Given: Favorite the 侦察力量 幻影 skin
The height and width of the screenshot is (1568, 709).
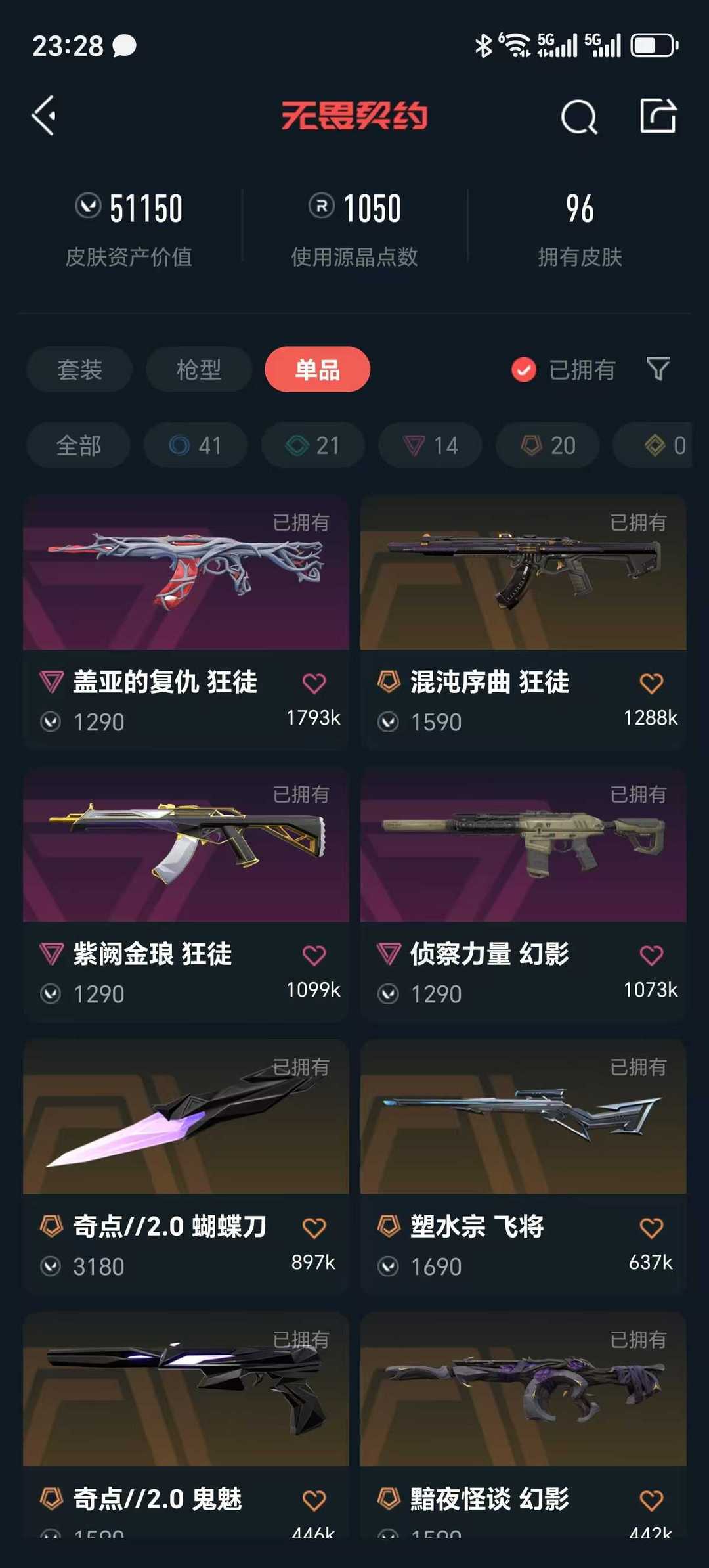Looking at the screenshot, I should click(x=651, y=955).
